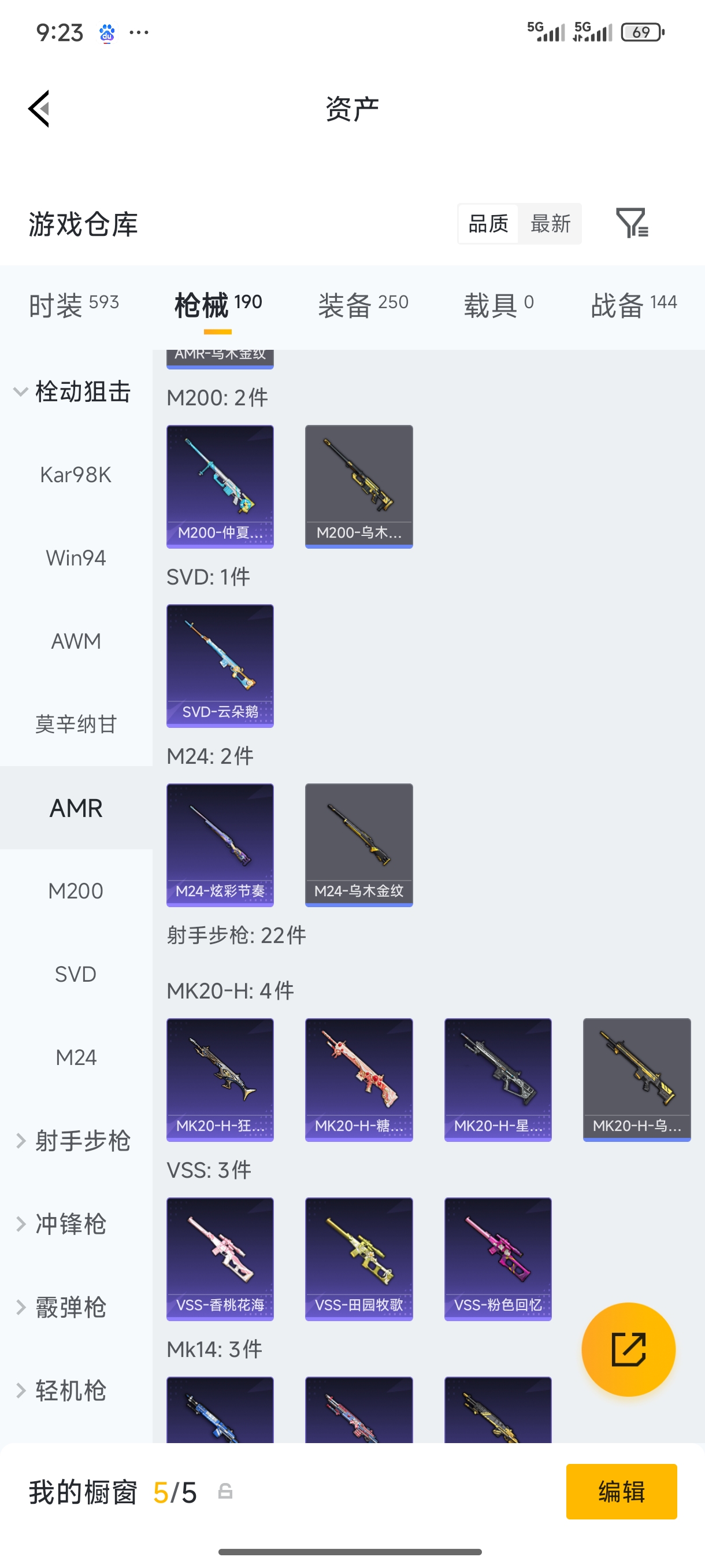
Task: Sort the warehouse by 品质
Action: click(488, 223)
